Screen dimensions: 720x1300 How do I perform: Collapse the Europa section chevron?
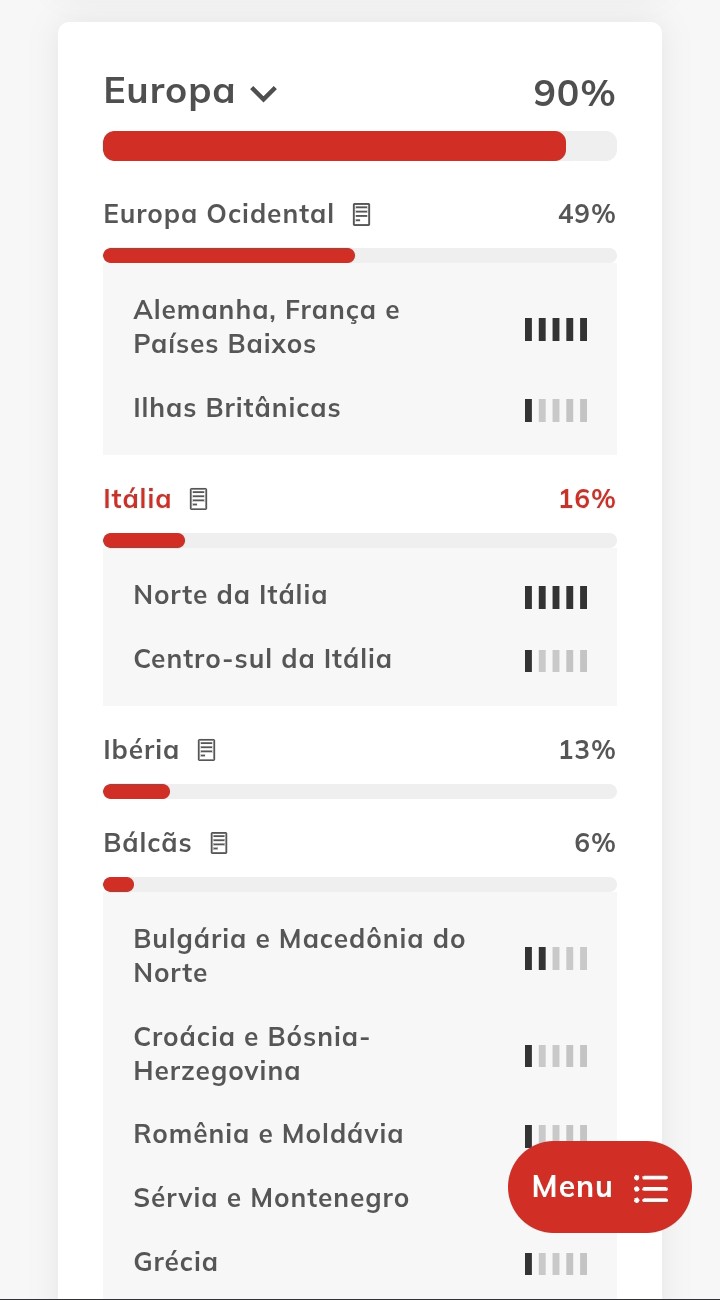tap(263, 94)
